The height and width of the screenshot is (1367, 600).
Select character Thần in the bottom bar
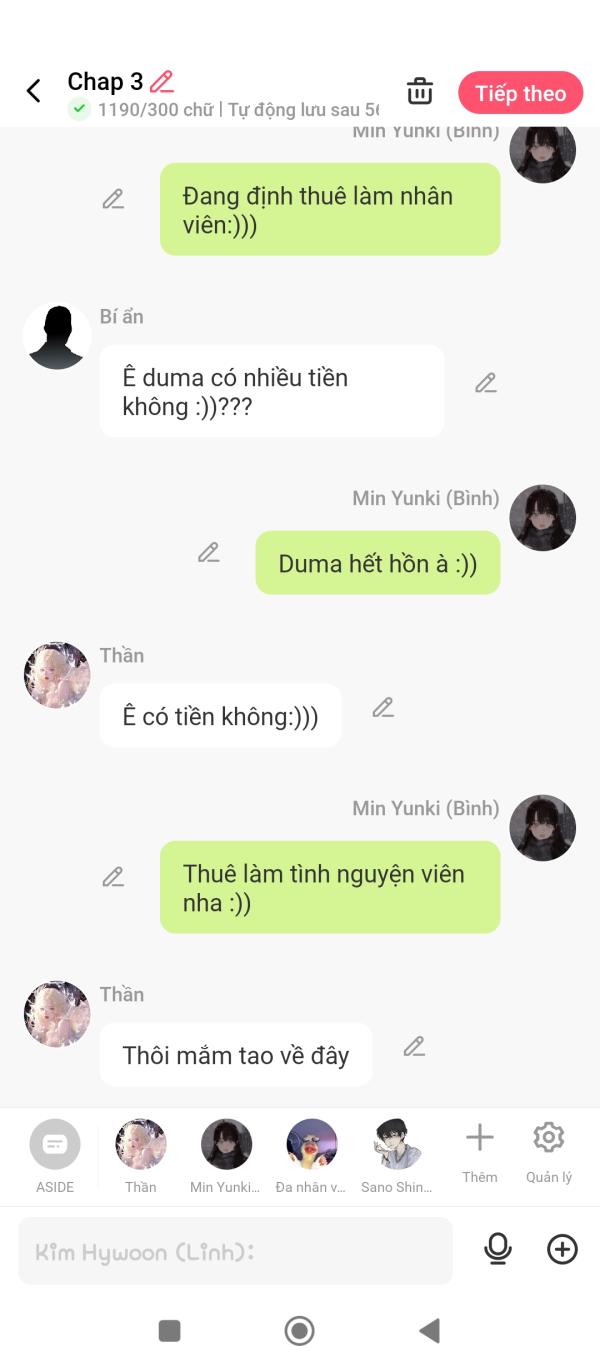(x=141, y=1156)
